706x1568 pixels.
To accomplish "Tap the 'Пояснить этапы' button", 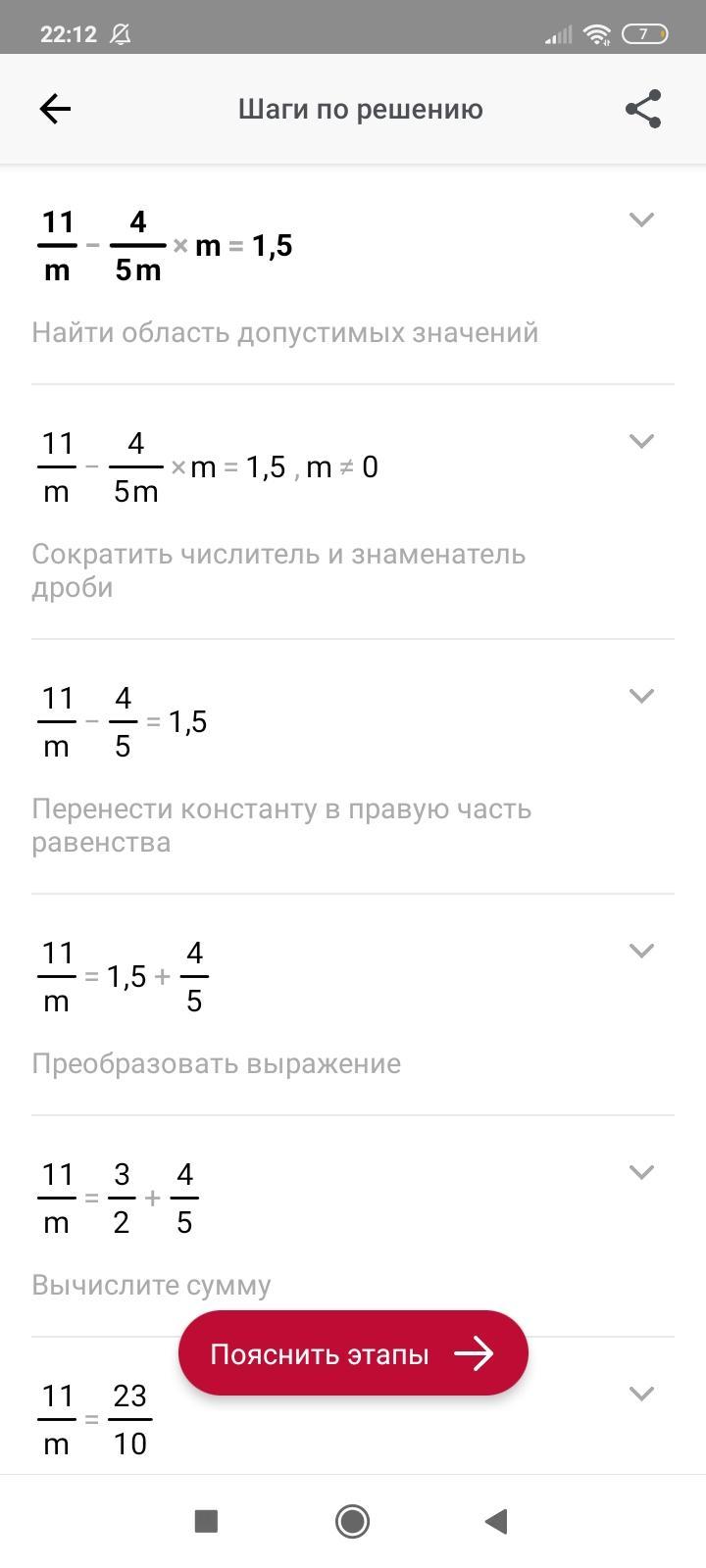I will click(353, 1354).
